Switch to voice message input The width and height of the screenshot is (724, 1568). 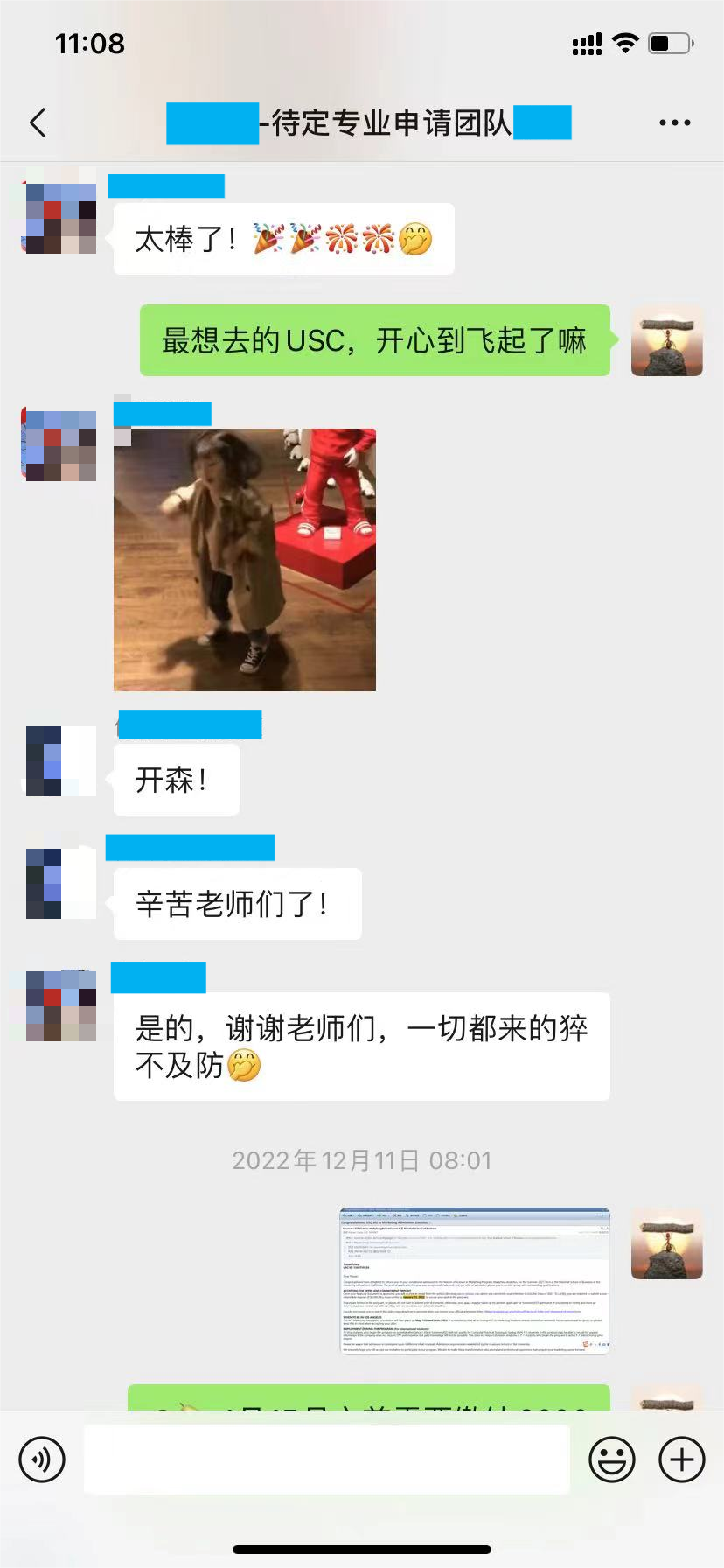pos(42,1459)
